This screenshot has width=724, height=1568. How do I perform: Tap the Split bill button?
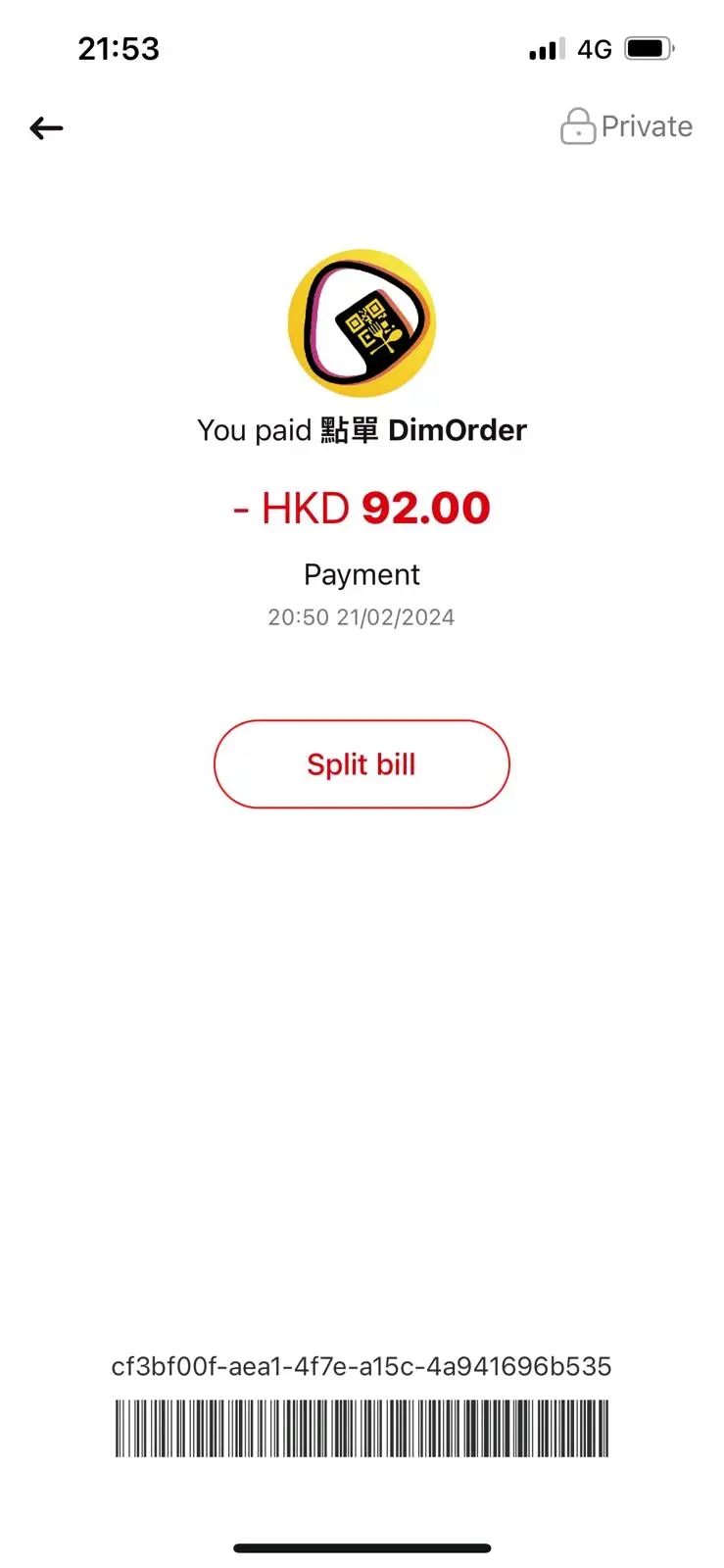pyautogui.click(x=362, y=764)
